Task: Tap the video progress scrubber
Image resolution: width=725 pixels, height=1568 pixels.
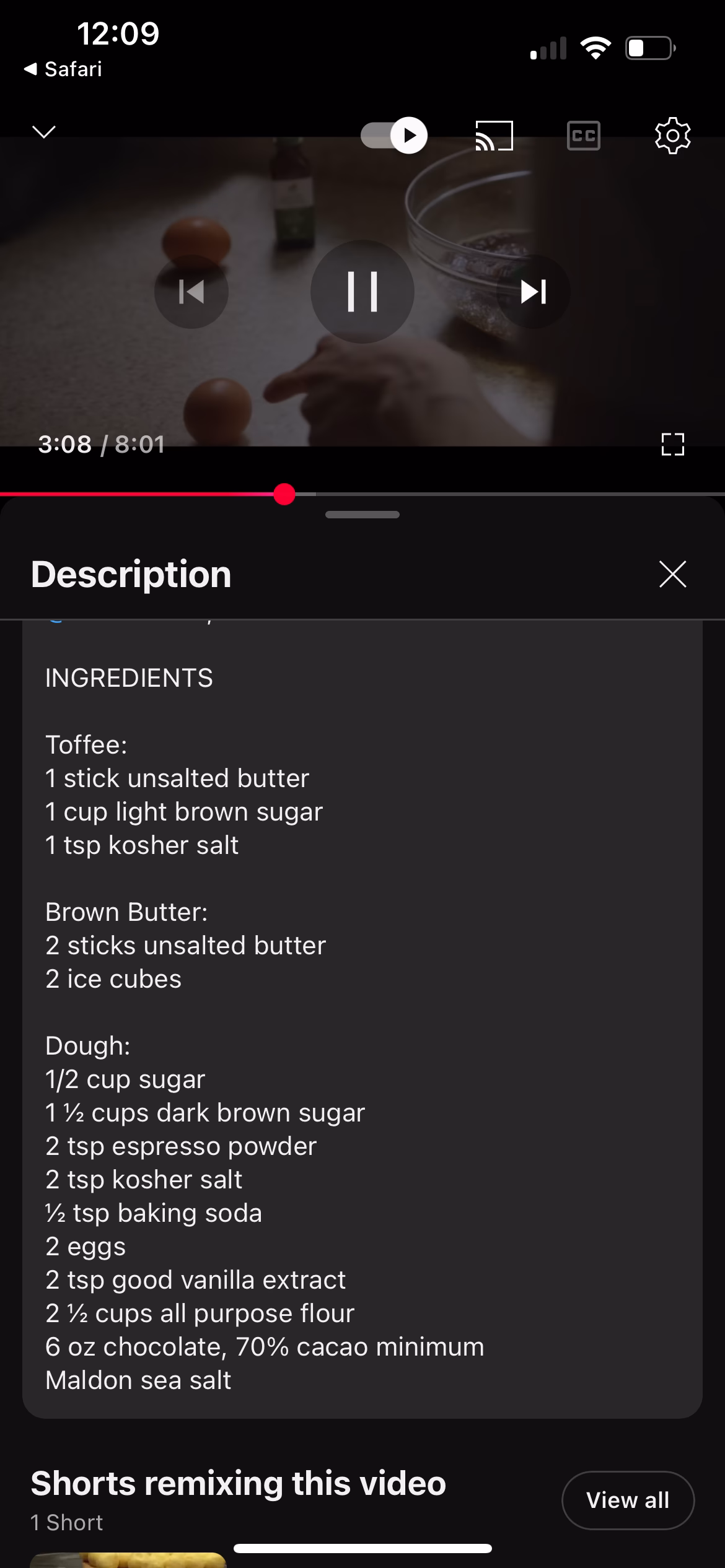Action: [284, 494]
